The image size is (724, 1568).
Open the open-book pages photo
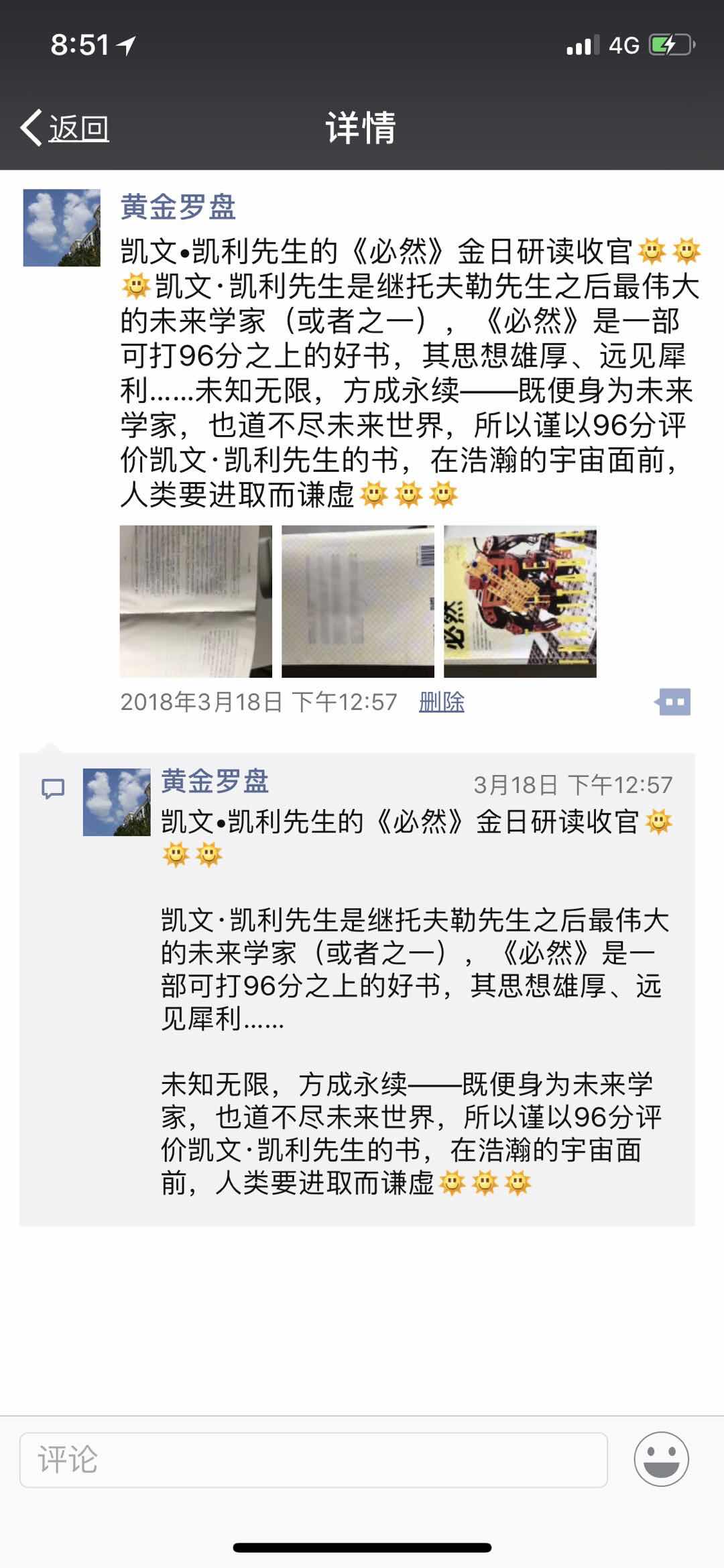click(x=196, y=601)
